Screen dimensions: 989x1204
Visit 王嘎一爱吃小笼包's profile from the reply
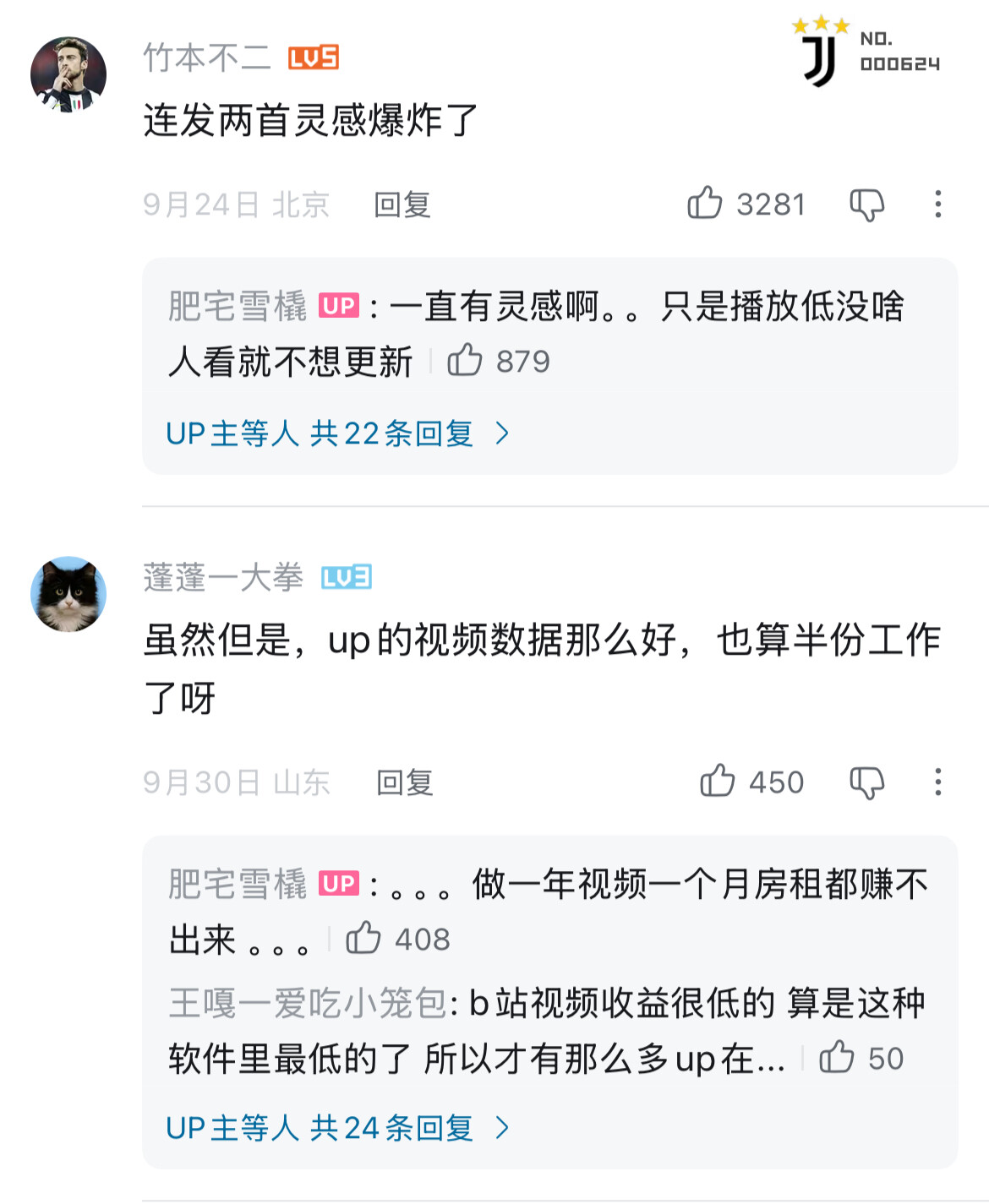tap(308, 1003)
